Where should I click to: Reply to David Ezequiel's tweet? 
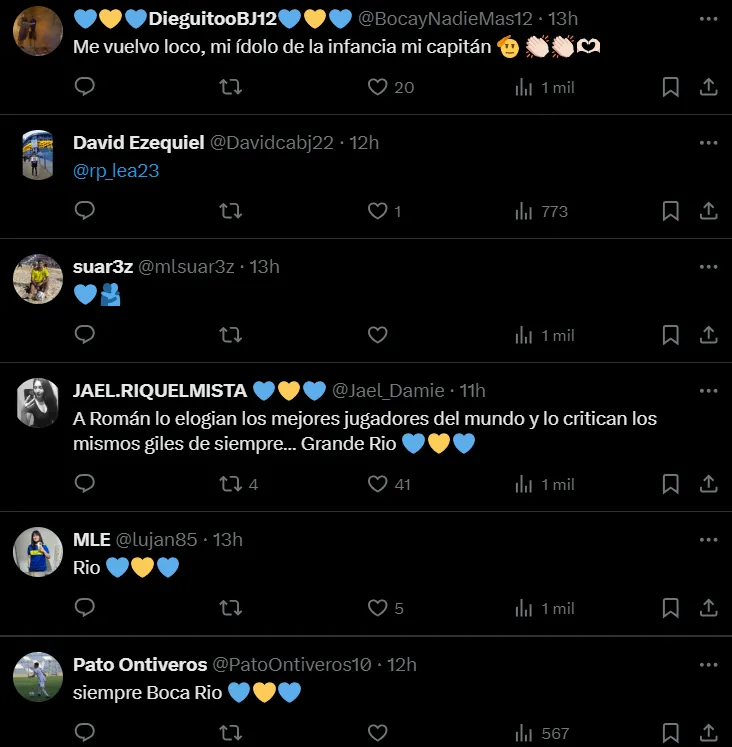click(x=85, y=211)
